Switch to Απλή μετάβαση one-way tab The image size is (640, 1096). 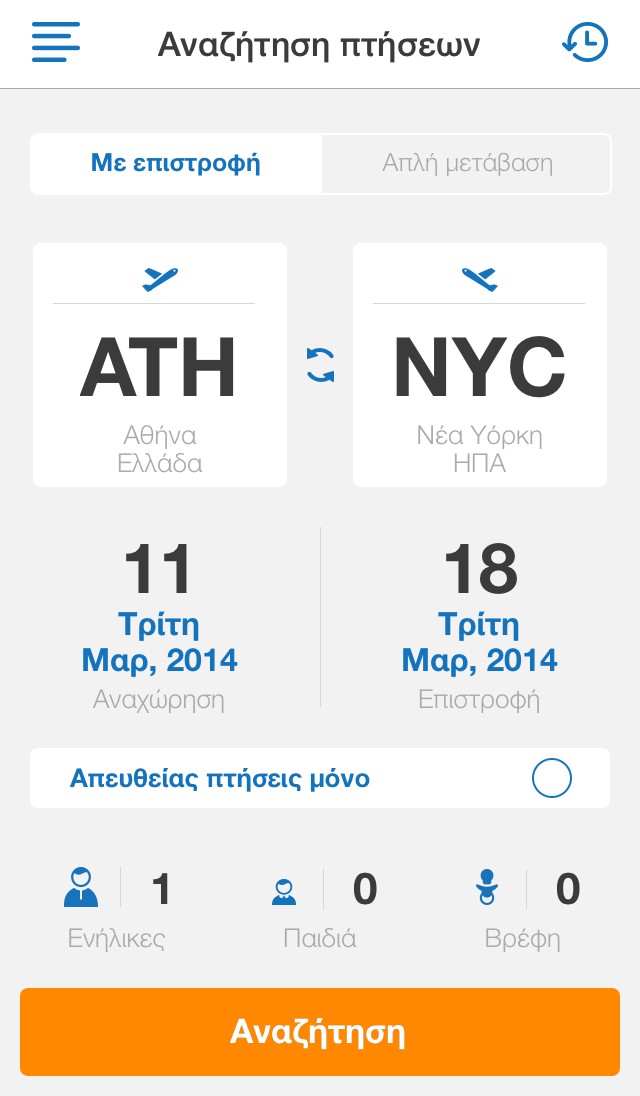click(x=467, y=164)
